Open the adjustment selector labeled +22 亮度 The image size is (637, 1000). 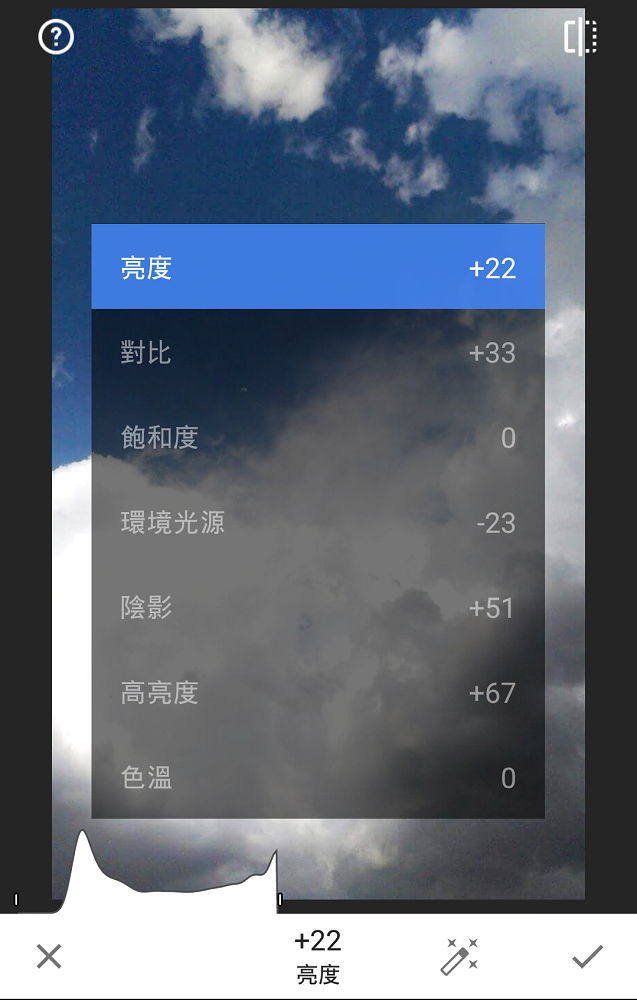point(318,956)
